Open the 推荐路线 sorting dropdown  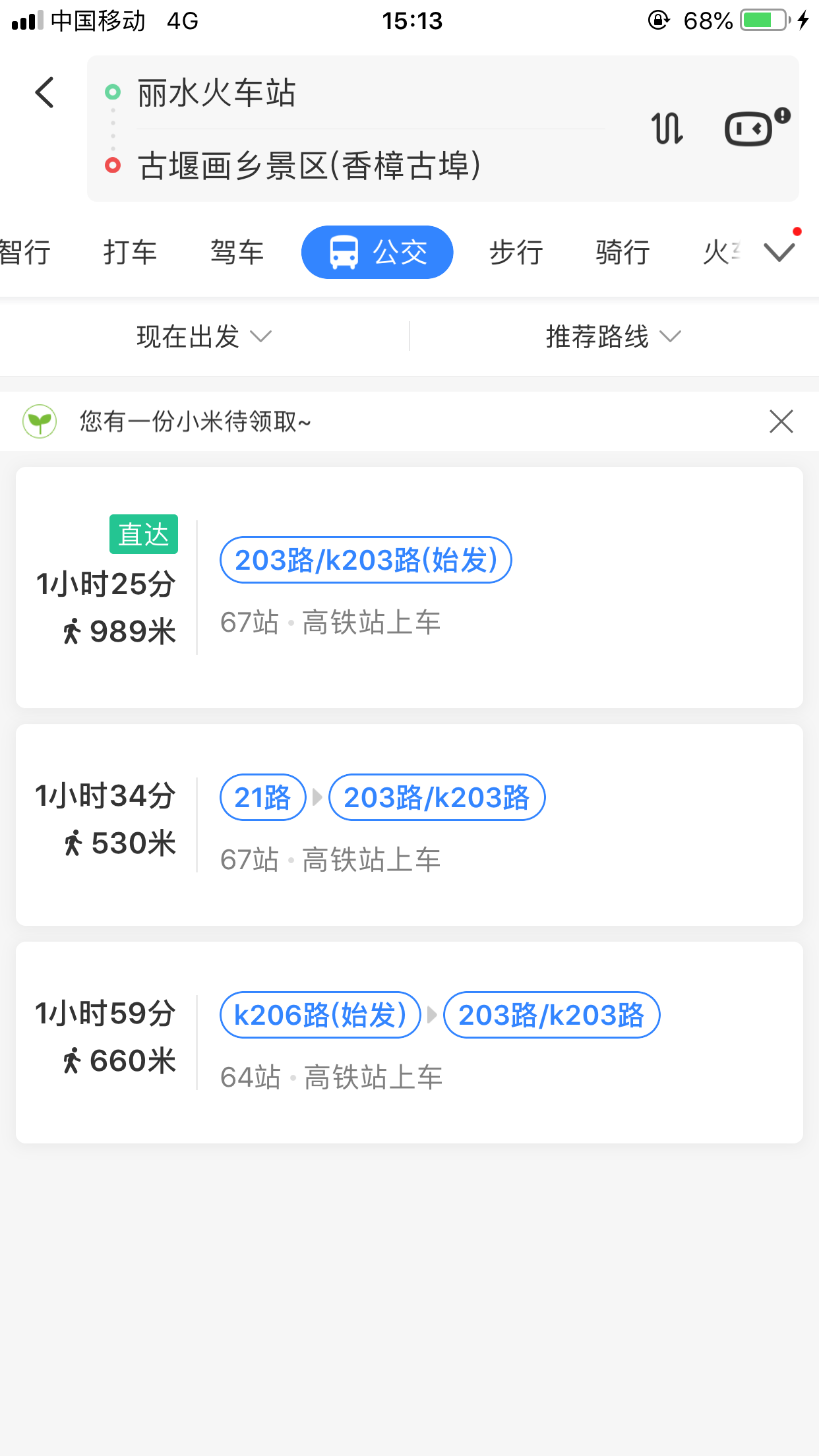pyautogui.click(x=613, y=336)
